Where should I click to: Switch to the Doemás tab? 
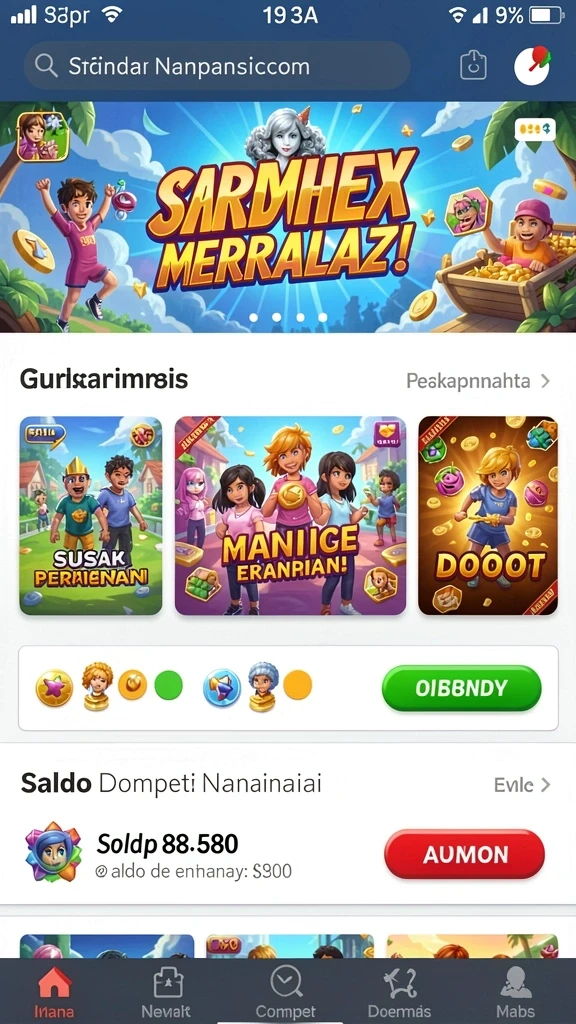(x=400, y=993)
